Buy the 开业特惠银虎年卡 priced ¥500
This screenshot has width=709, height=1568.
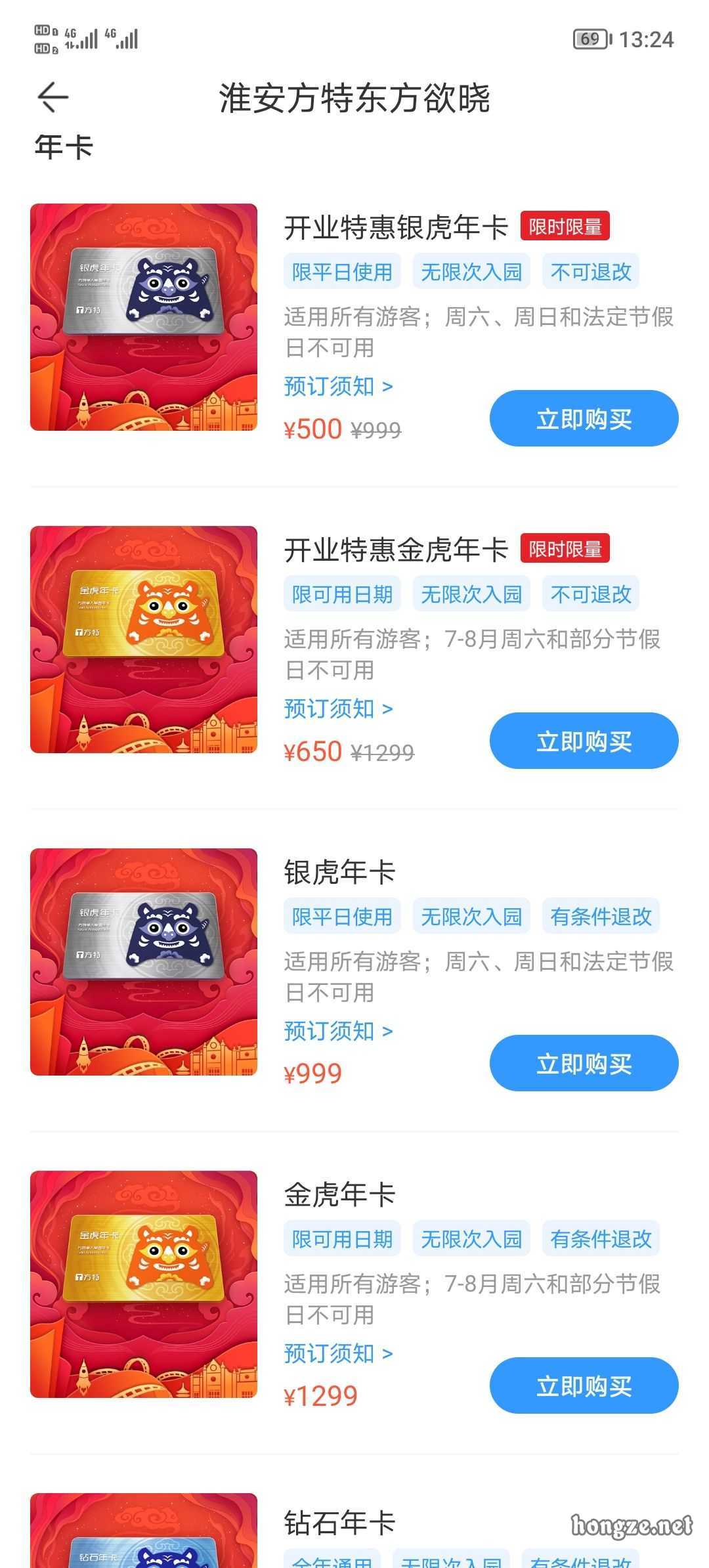coord(584,418)
